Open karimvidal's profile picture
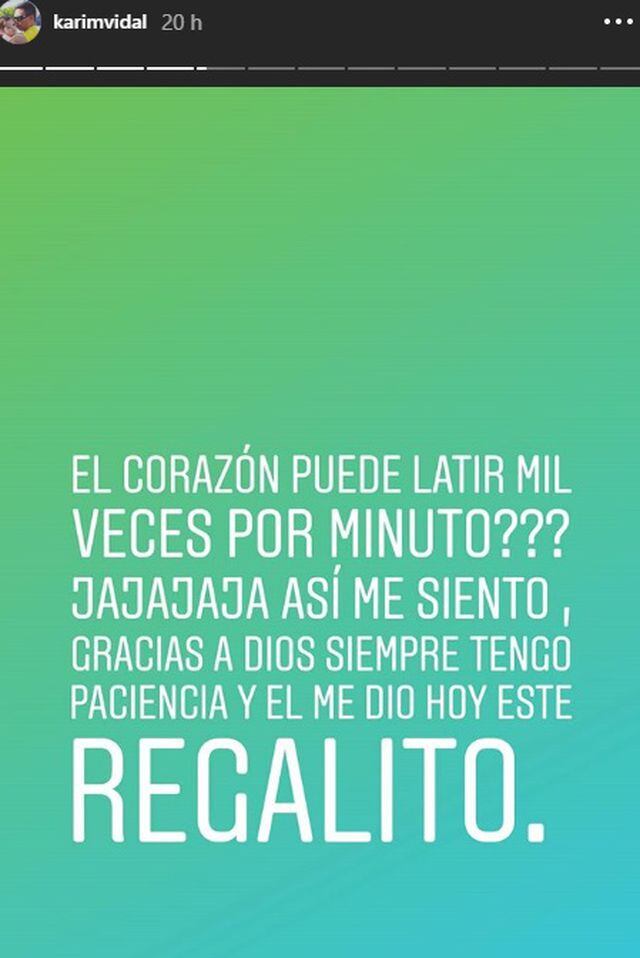 pos(20,21)
